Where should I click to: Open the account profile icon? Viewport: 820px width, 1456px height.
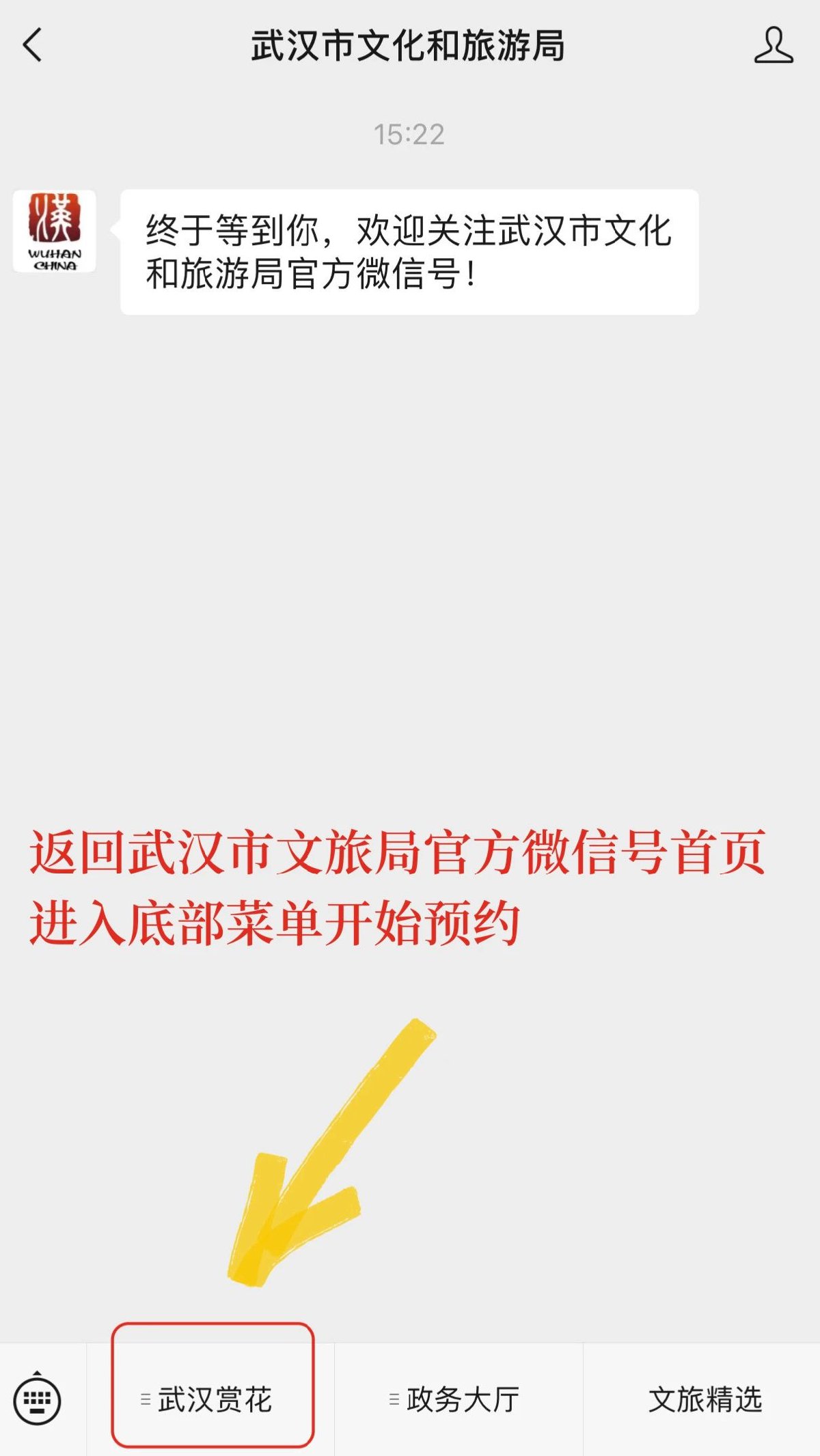[x=773, y=45]
